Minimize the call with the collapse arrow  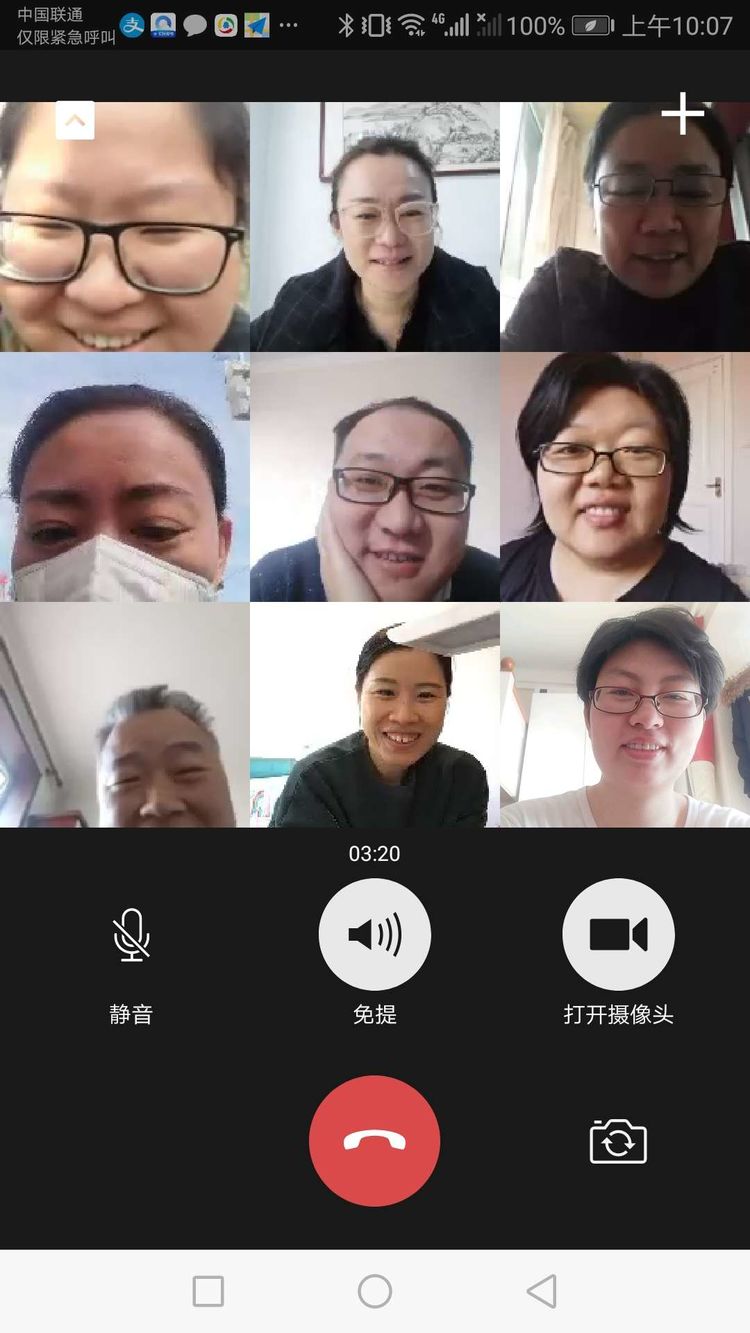click(75, 121)
